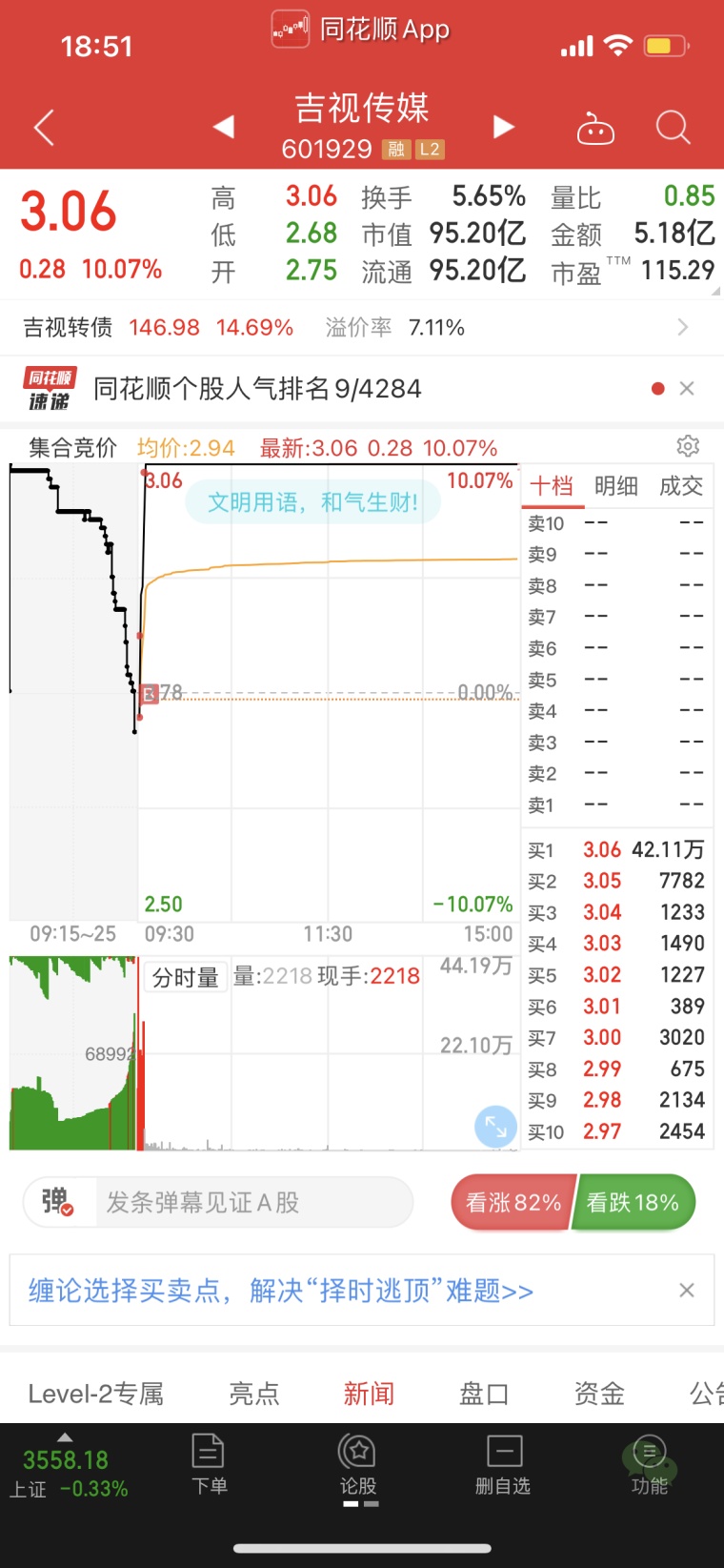724x1568 pixels.
Task: Expand the chart to full screen
Action: [495, 1127]
